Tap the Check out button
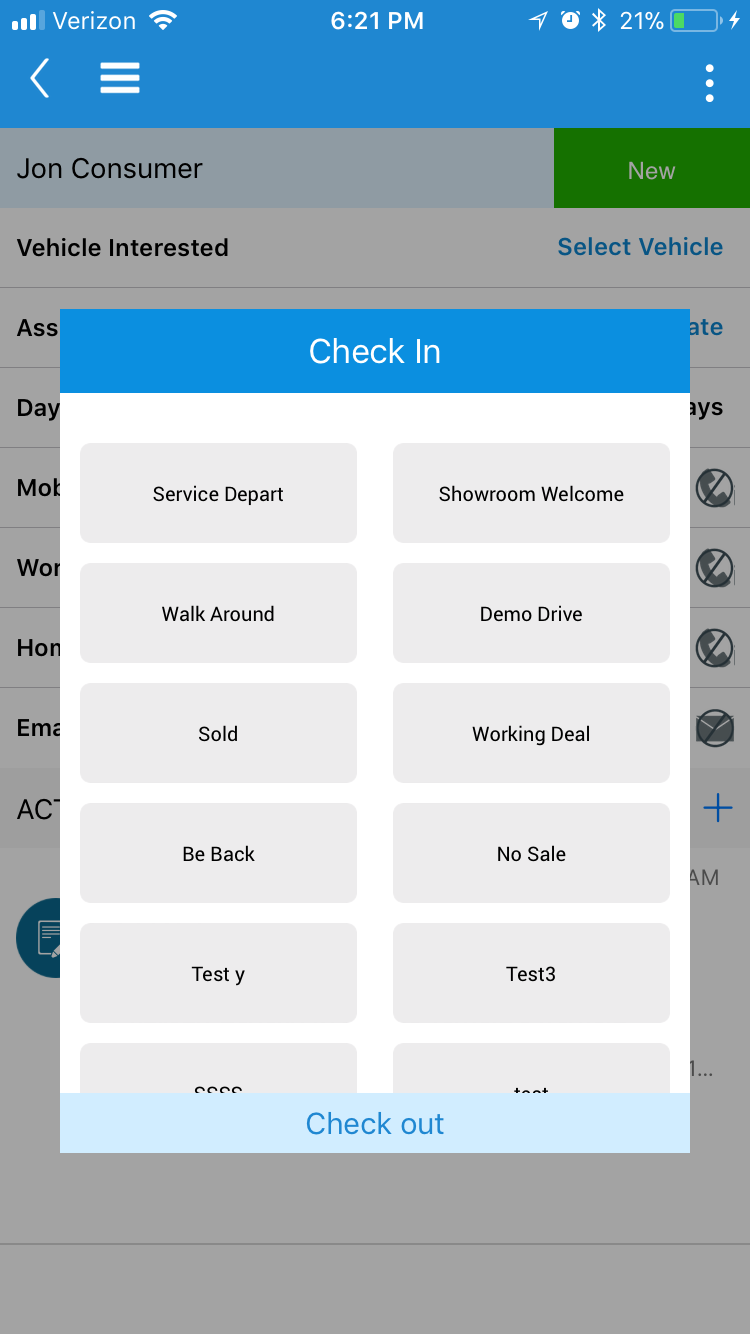This screenshot has height=1334, width=750. click(x=375, y=1123)
